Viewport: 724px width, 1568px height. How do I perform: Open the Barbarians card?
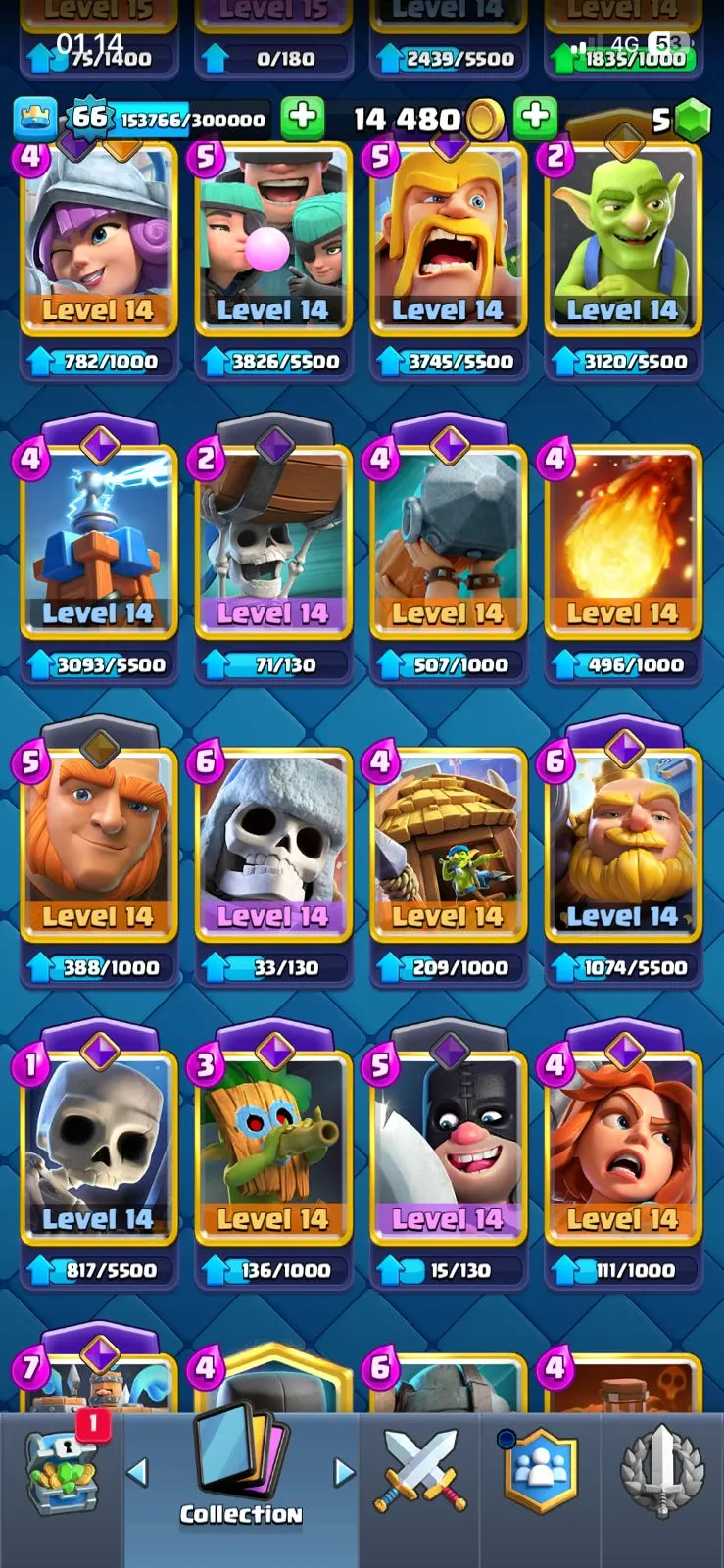[448, 240]
